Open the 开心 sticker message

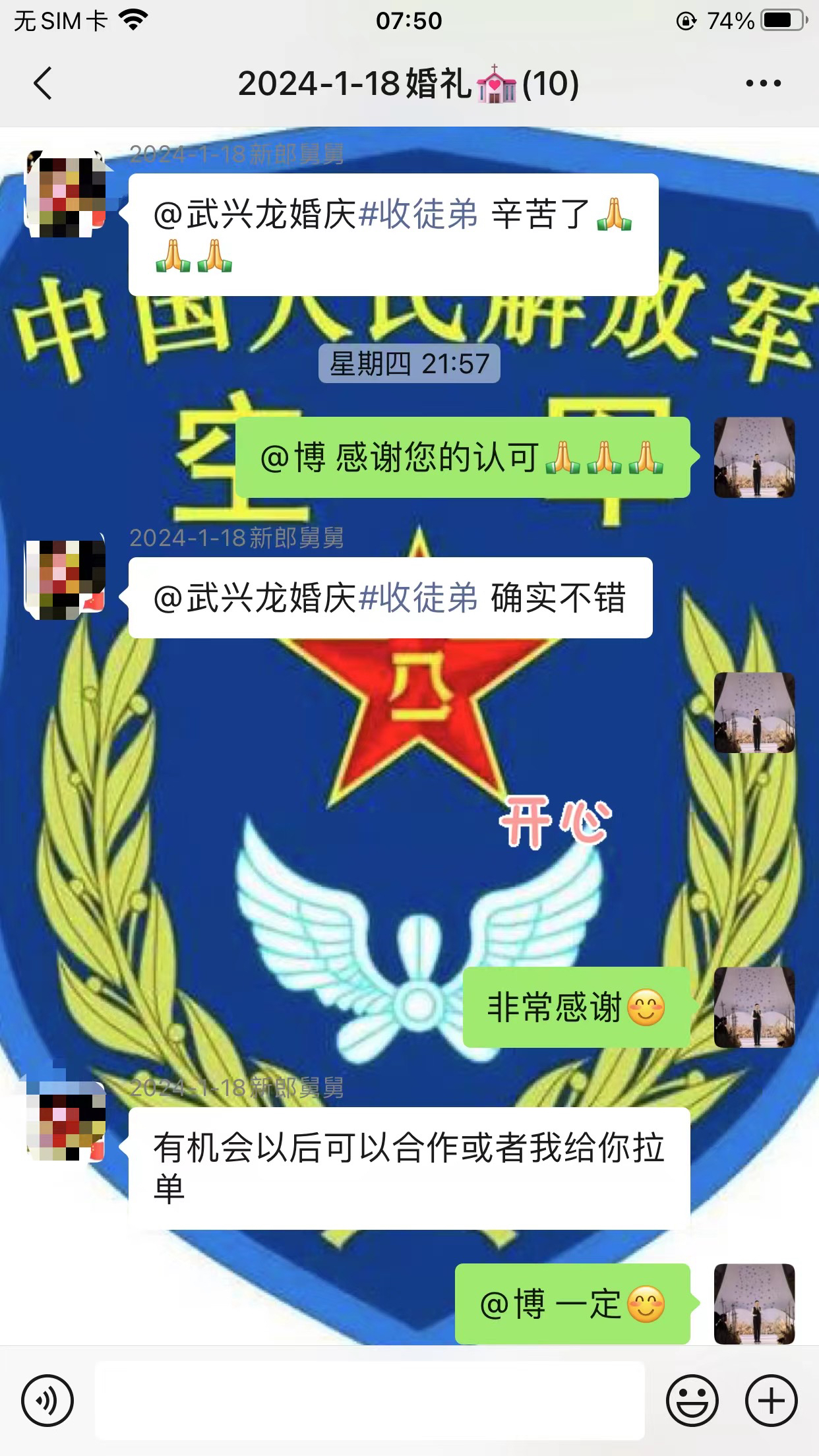click(x=555, y=820)
